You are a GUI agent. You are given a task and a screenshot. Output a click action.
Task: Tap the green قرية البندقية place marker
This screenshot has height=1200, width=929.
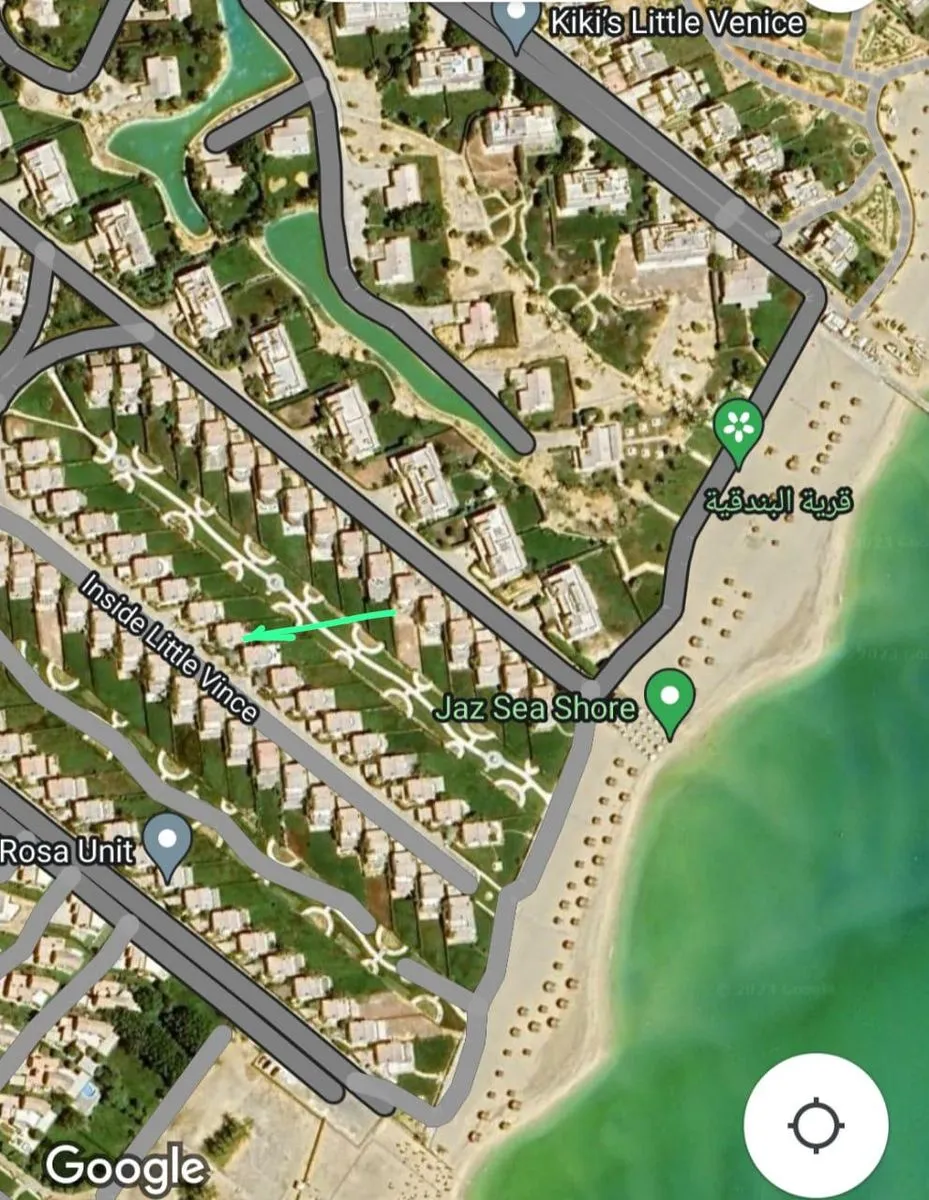[x=739, y=430]
